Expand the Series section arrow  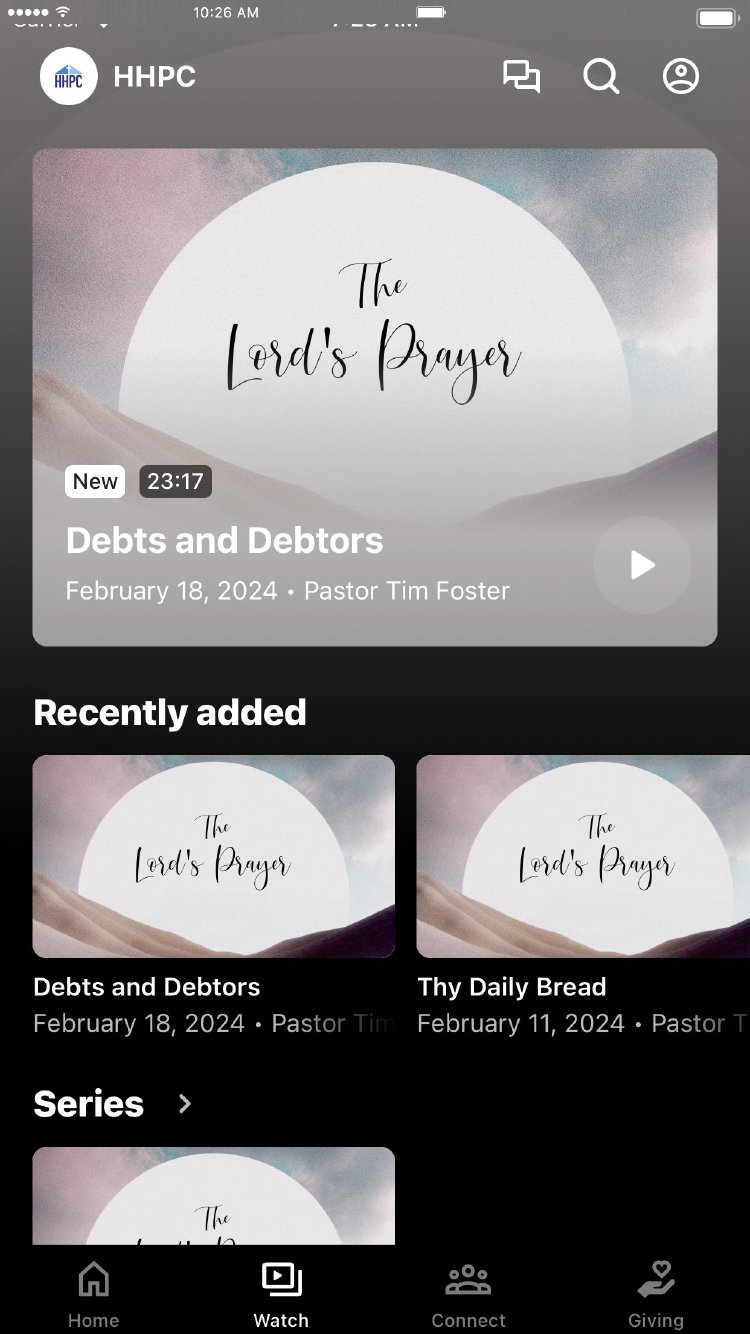[x=185, y=1103]
